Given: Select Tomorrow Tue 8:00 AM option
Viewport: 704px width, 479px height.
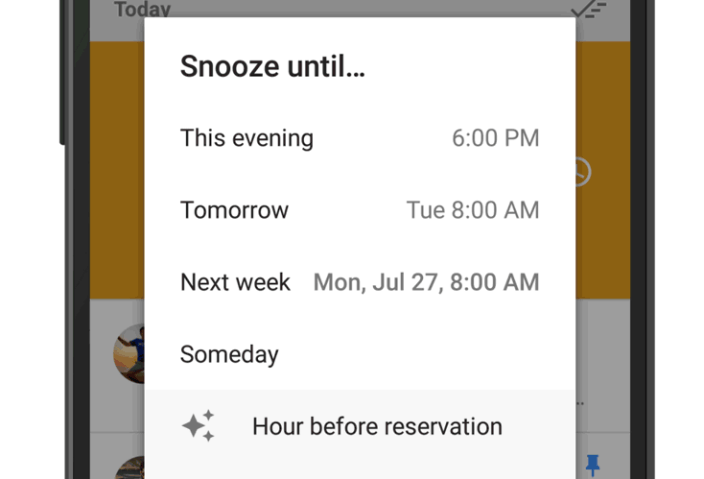Looking at the screenshot, I should pyautogui.click(x=359, y=210).
